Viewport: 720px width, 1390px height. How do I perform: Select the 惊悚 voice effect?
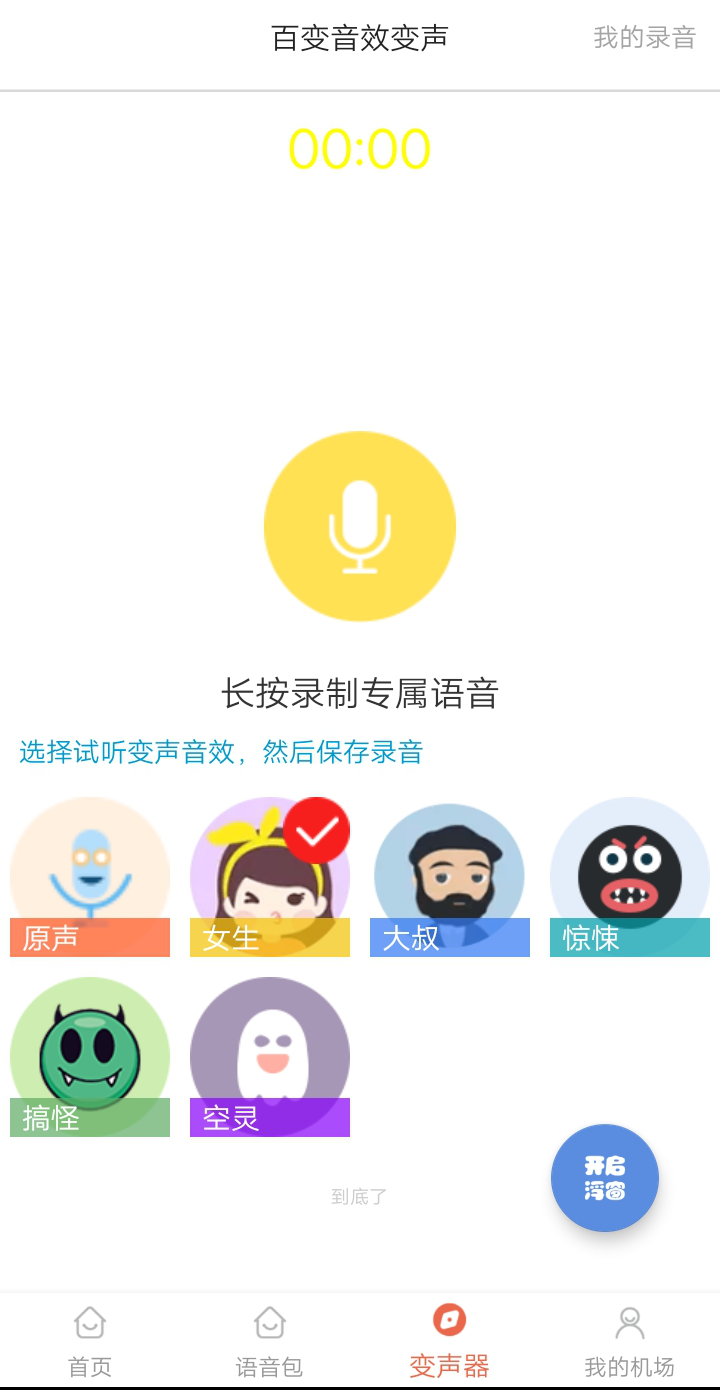point(630,877)
